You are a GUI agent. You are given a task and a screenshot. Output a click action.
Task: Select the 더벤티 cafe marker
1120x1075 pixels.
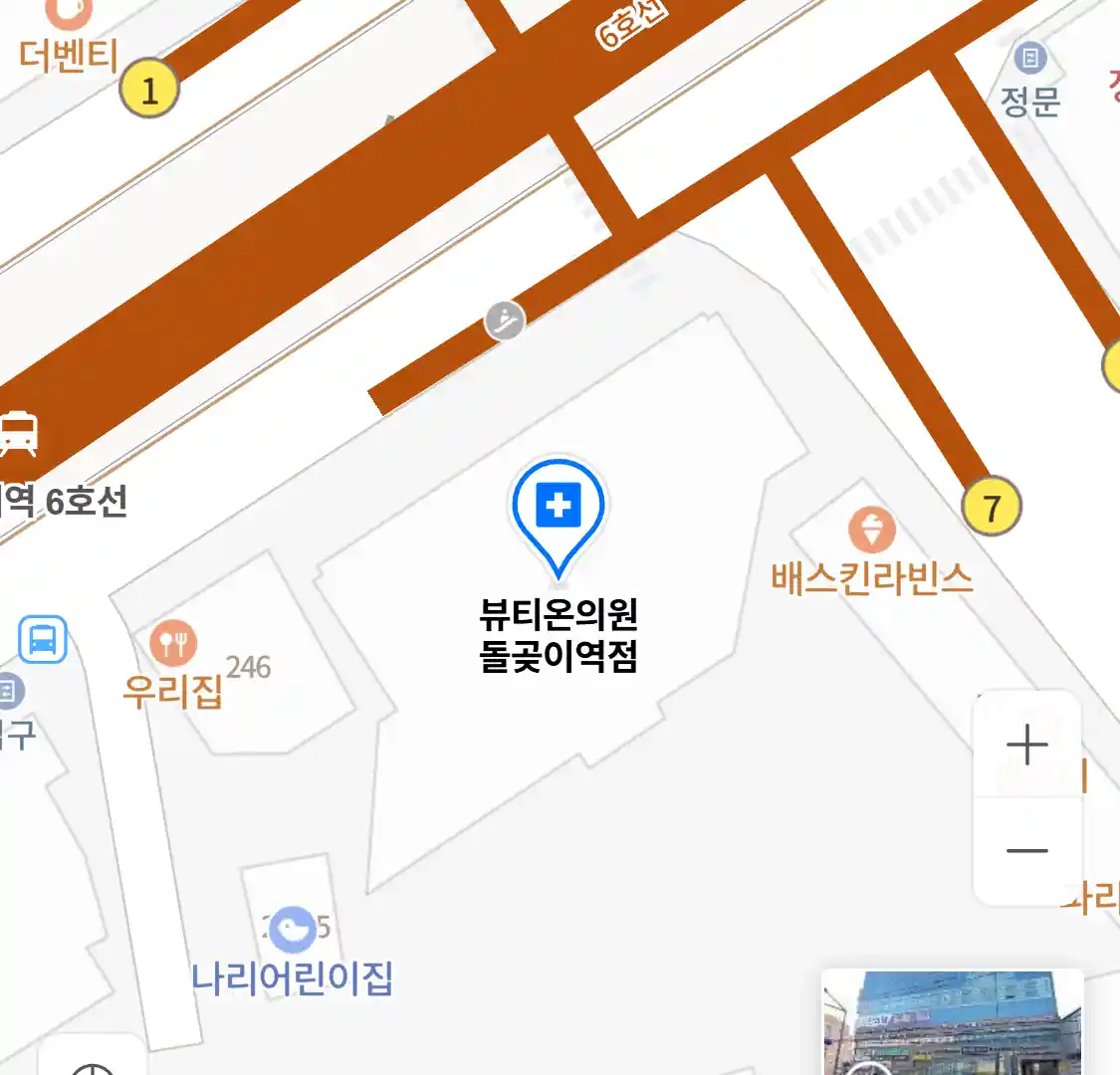(69, 12)
